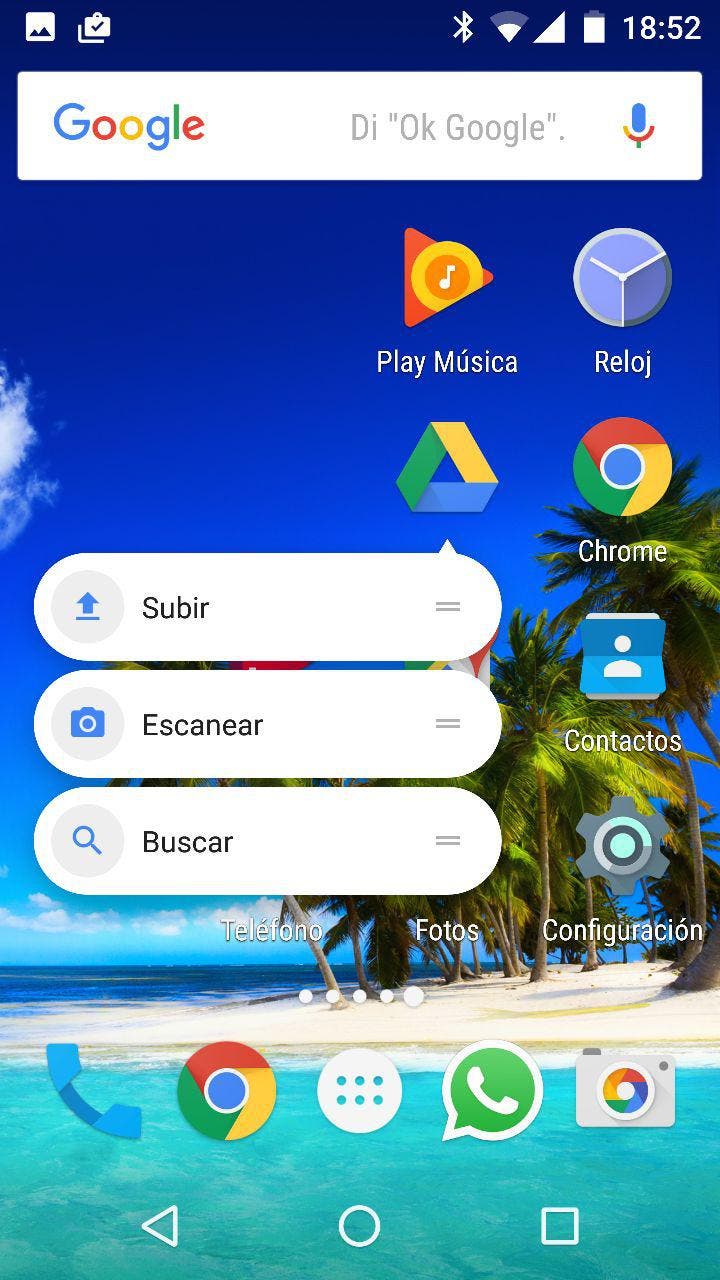Tap the system back button
Image resolution: width=720 pixels, height=1280 pixels.
[160, 1225]
